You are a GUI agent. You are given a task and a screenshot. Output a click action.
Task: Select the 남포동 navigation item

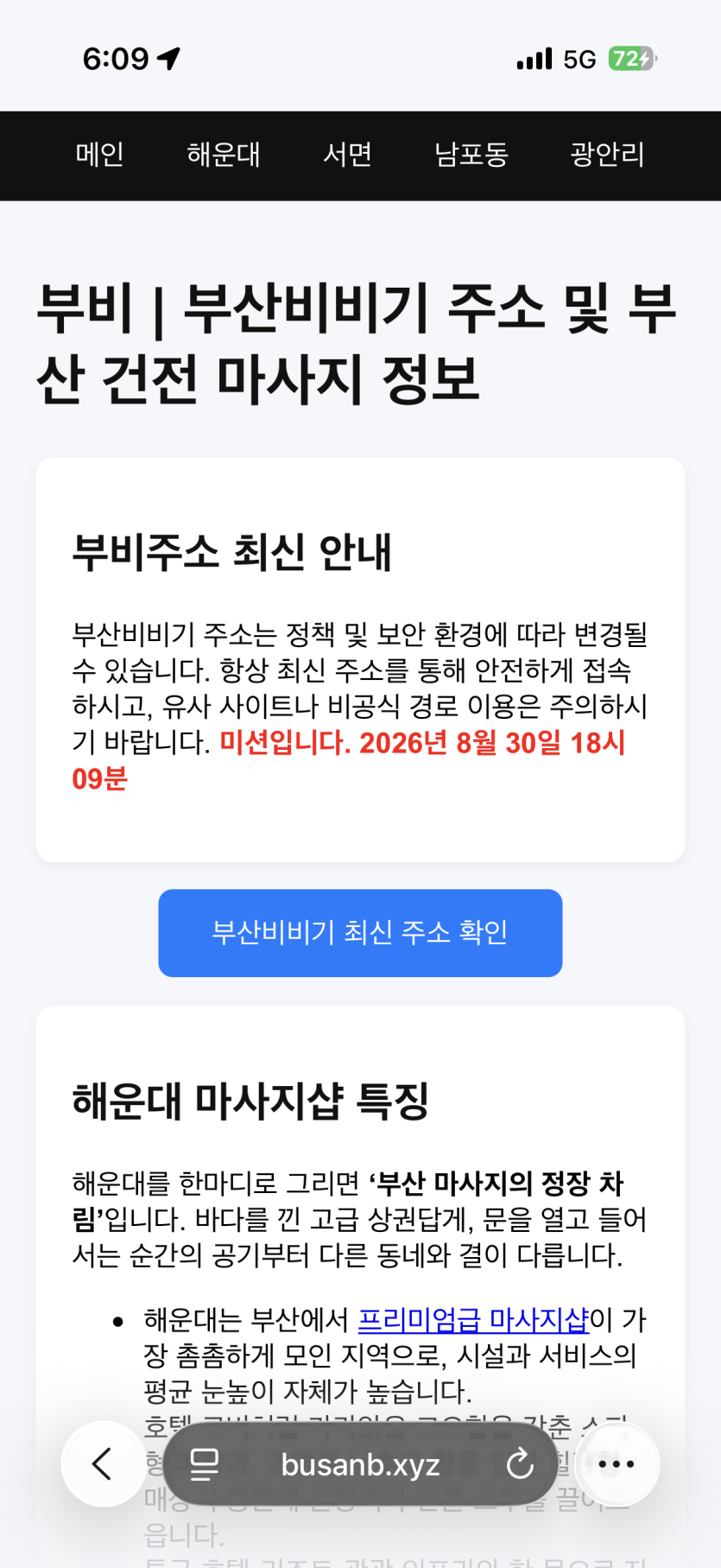[x=471, y=155]
